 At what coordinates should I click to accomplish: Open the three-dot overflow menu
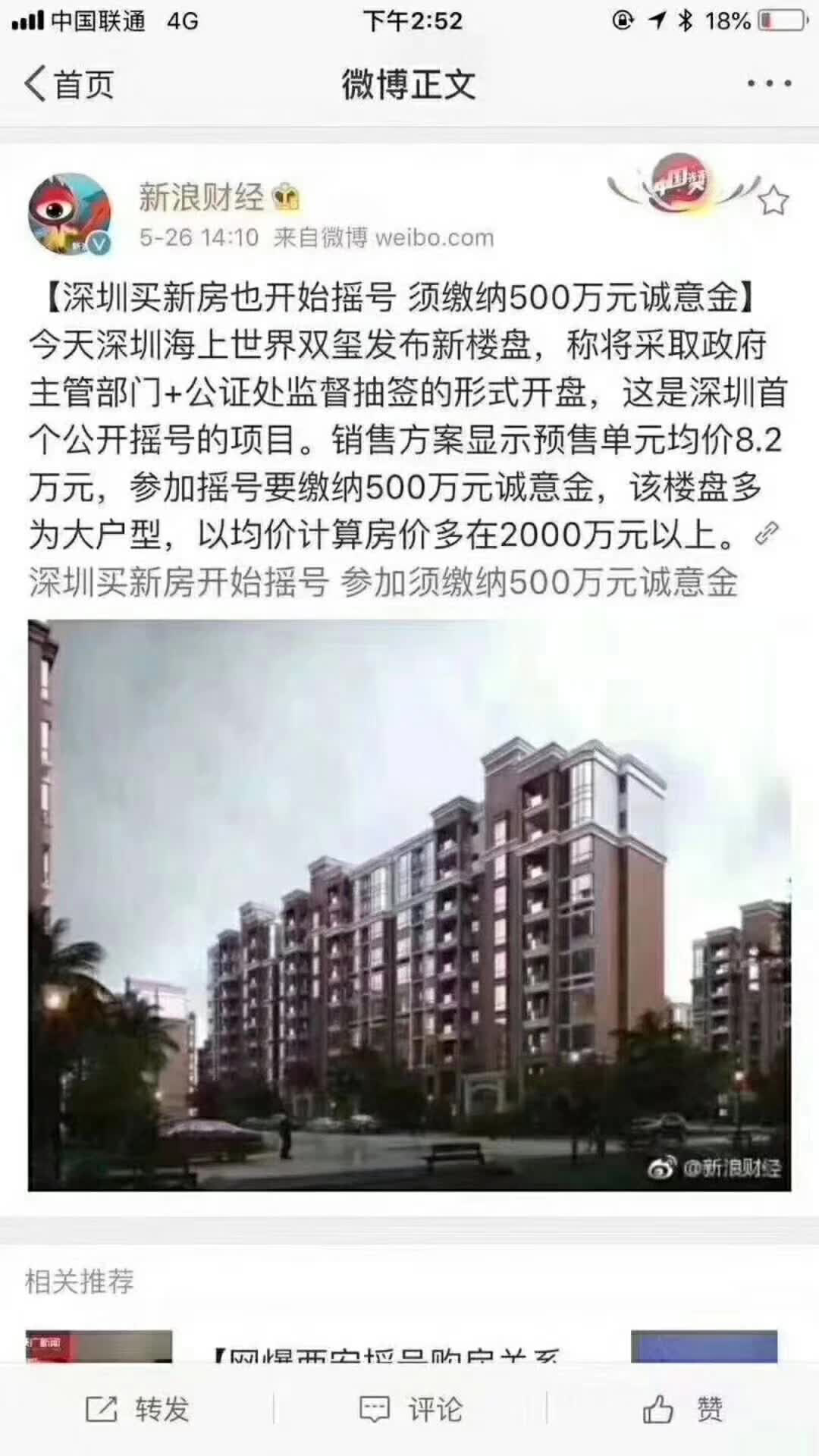[769, 83]
